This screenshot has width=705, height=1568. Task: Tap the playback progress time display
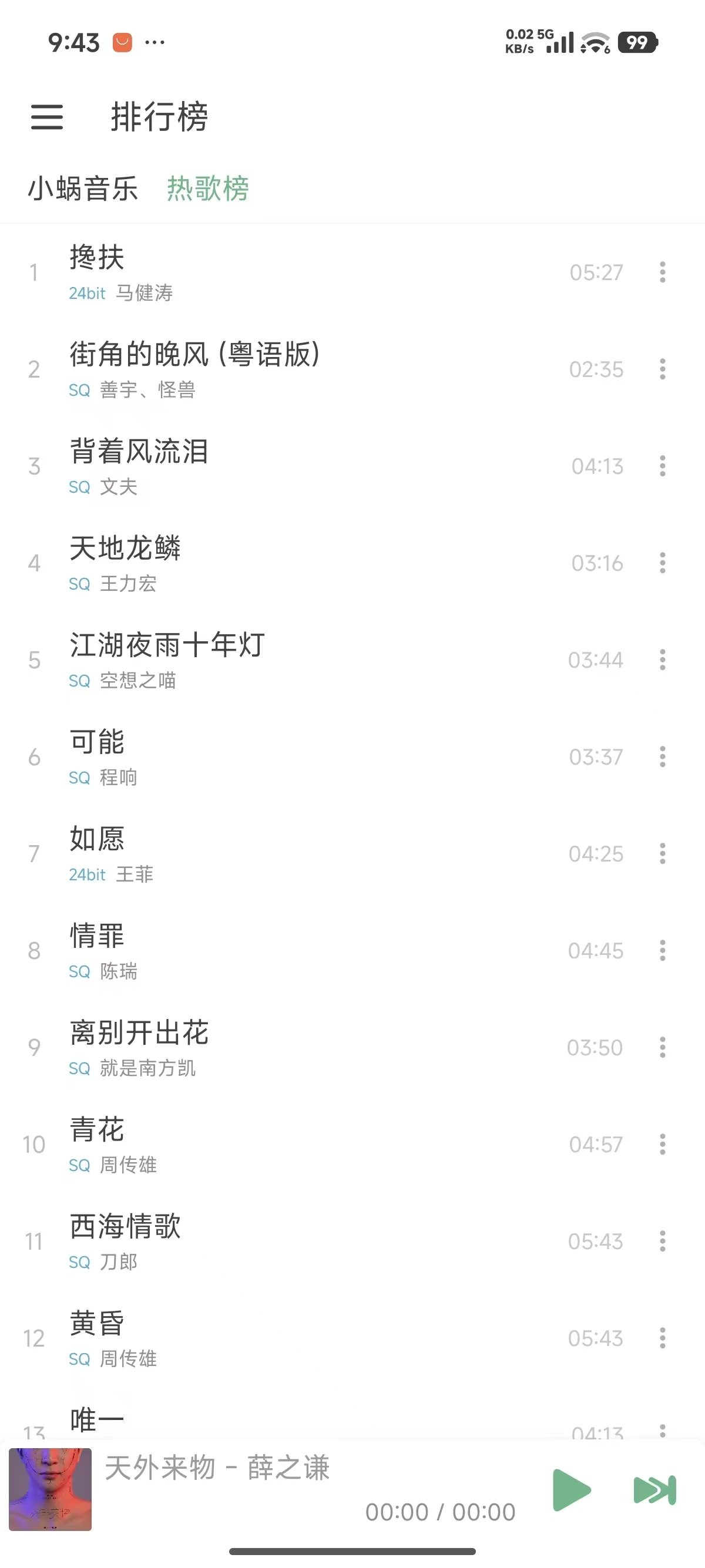coord(439,1512)
